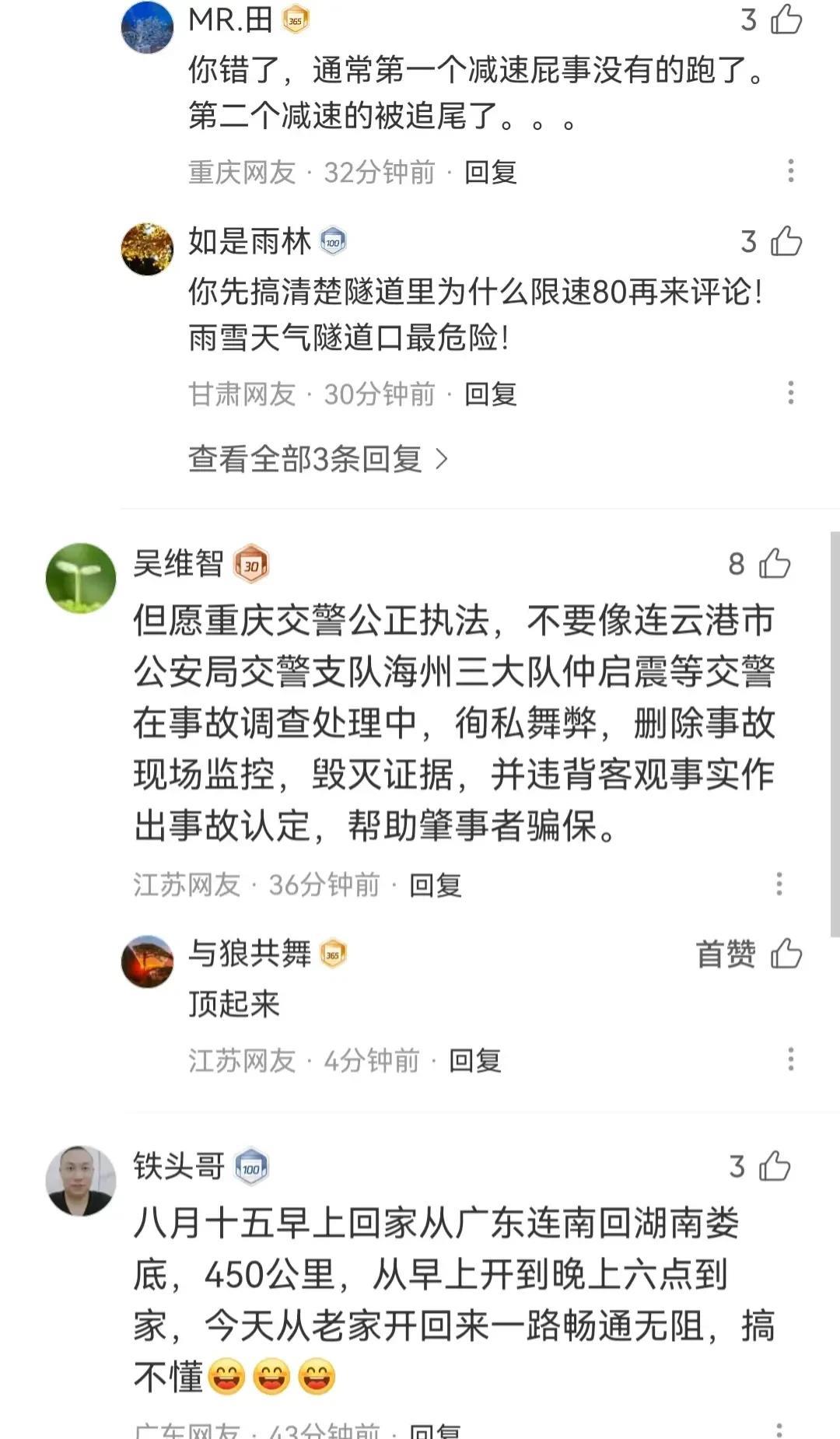Screen dimensions: 840x1439
Task: View 如是雨林's profile avatar
Action: (147, 249)
